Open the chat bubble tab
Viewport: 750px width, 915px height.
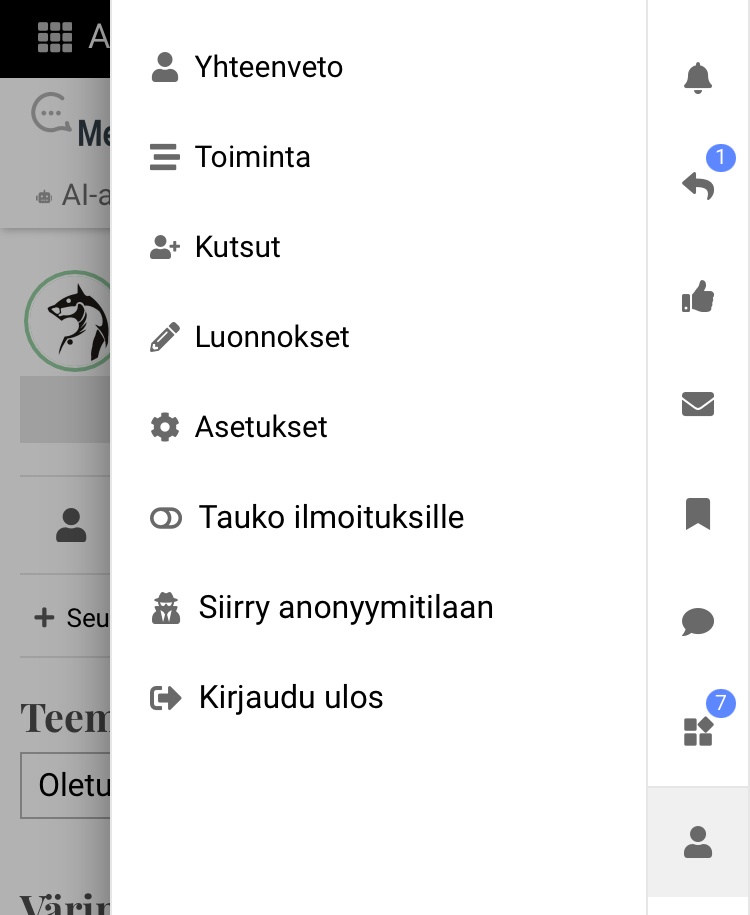click(698, 622)
